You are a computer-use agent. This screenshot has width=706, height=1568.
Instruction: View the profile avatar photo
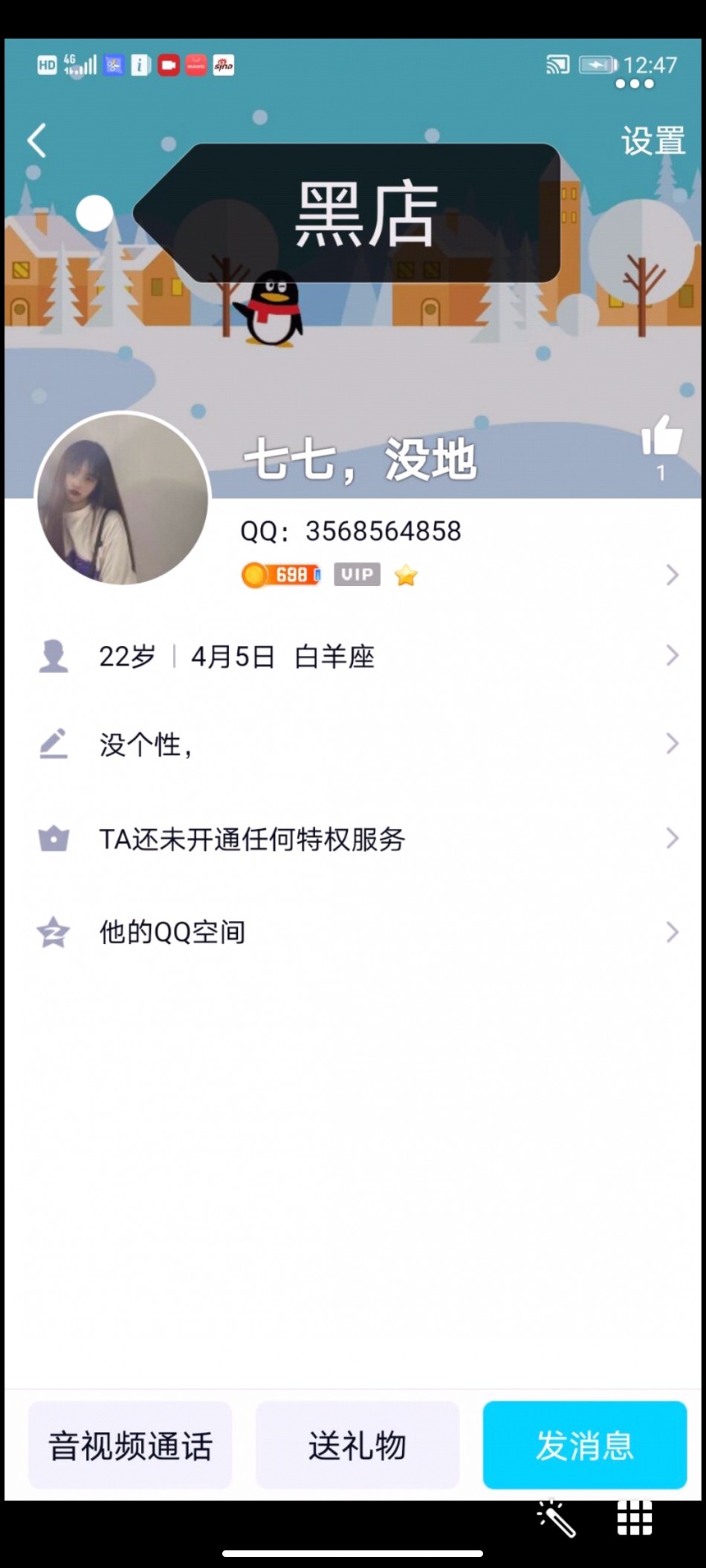point(123,498)
